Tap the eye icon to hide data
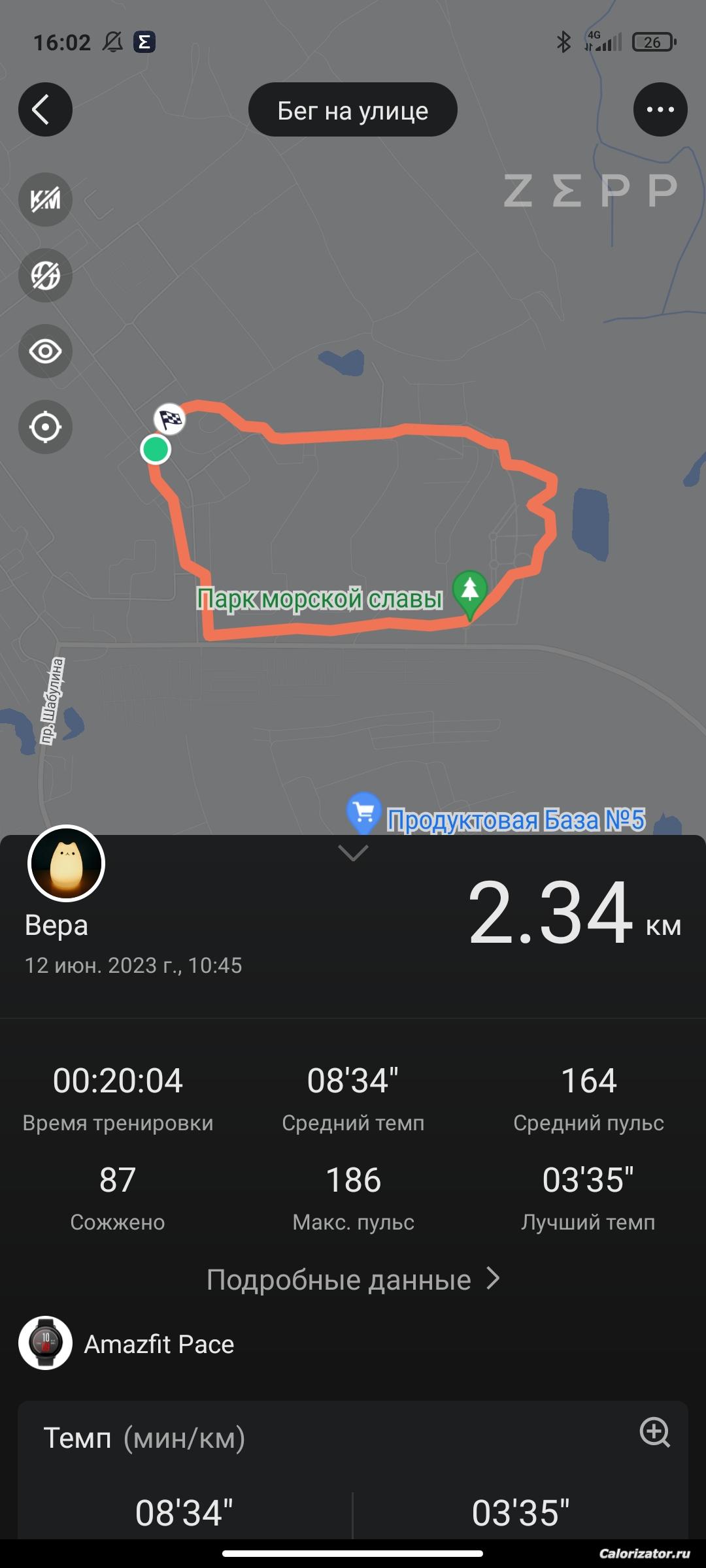This screenshot has width=706, height=1568. pos(45,351)
